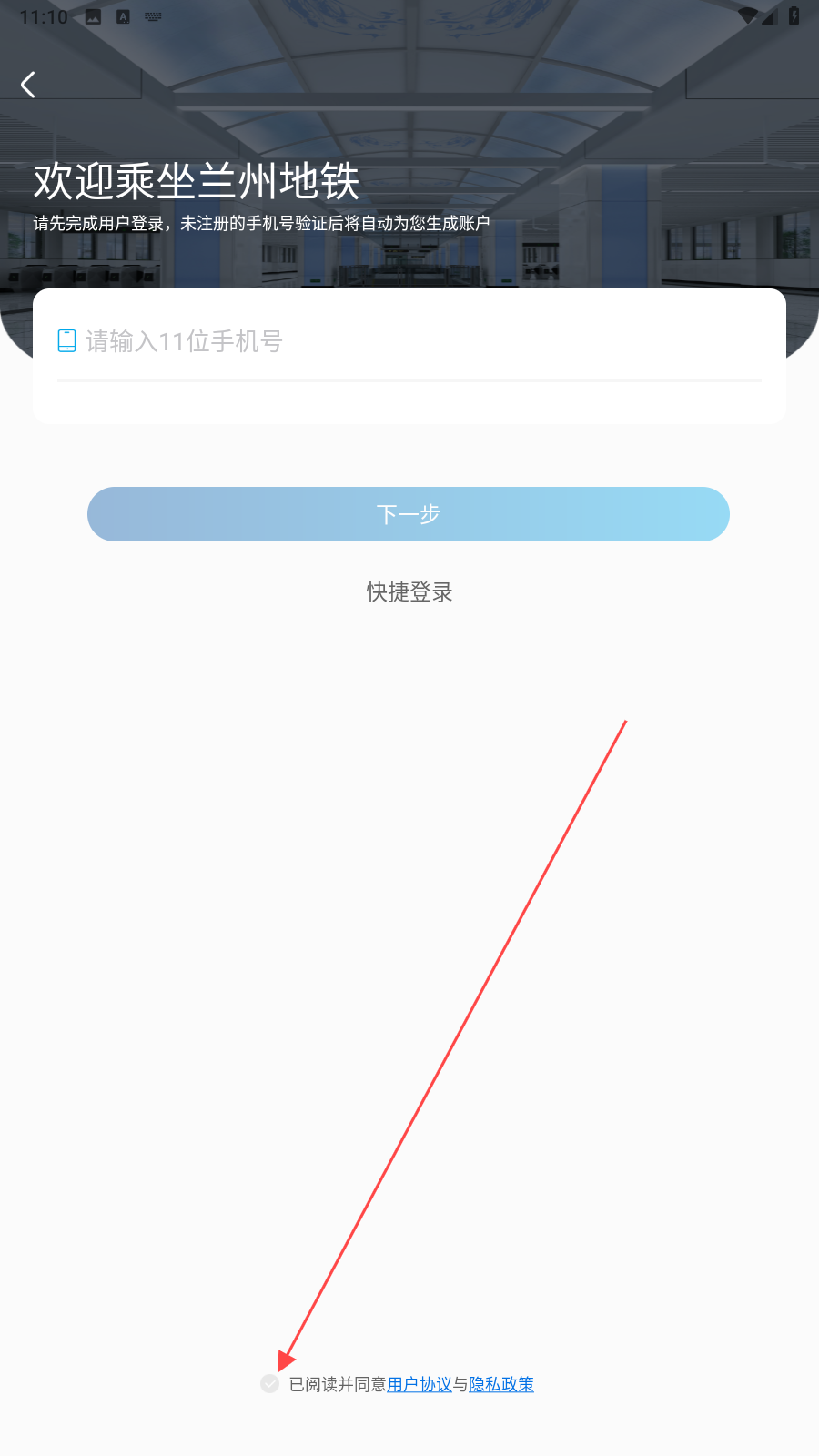The width and height of the screenshot is (819, 1456).
Task: Open the 隐私政策 link
Action: pyautogui.click(x=501, y=1384)
